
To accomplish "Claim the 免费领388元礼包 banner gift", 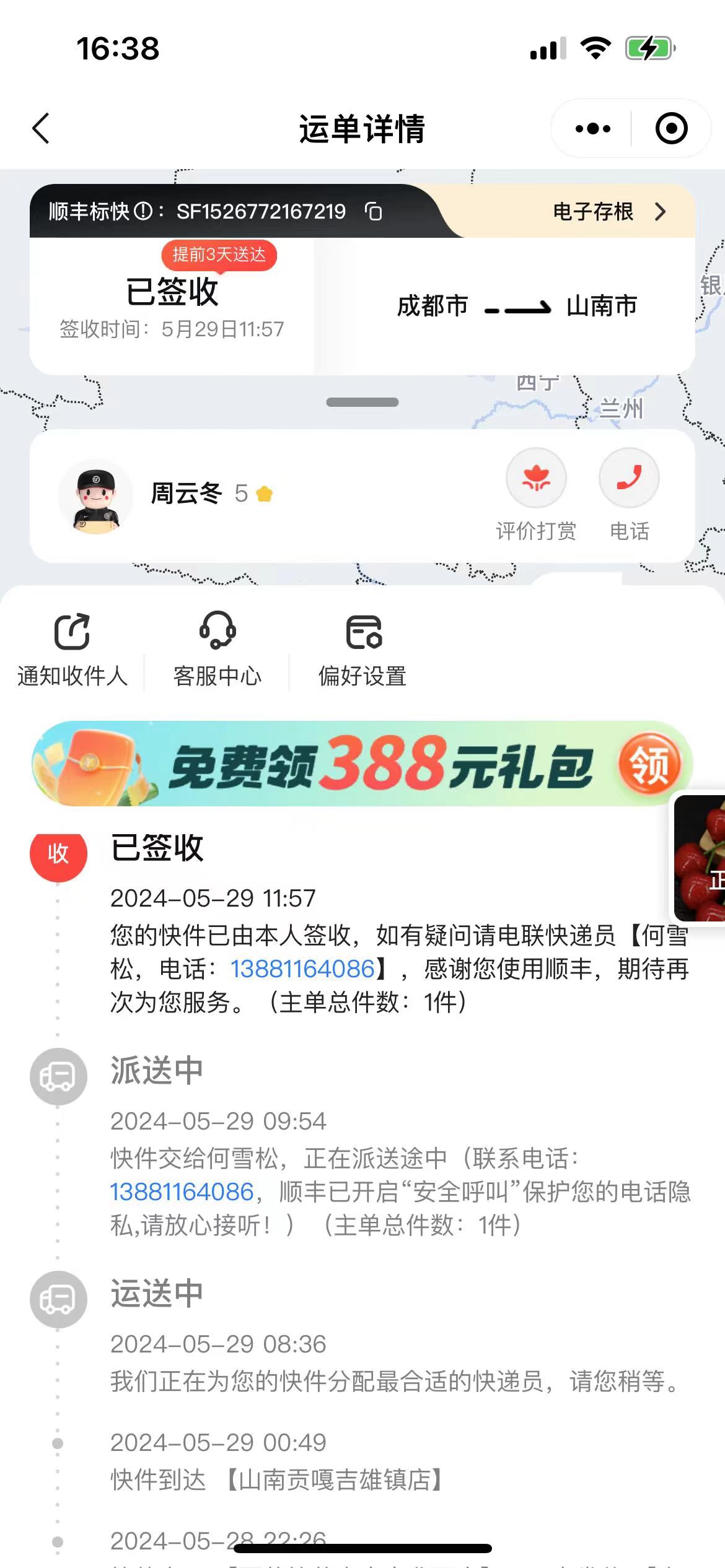I will [362, 764].
